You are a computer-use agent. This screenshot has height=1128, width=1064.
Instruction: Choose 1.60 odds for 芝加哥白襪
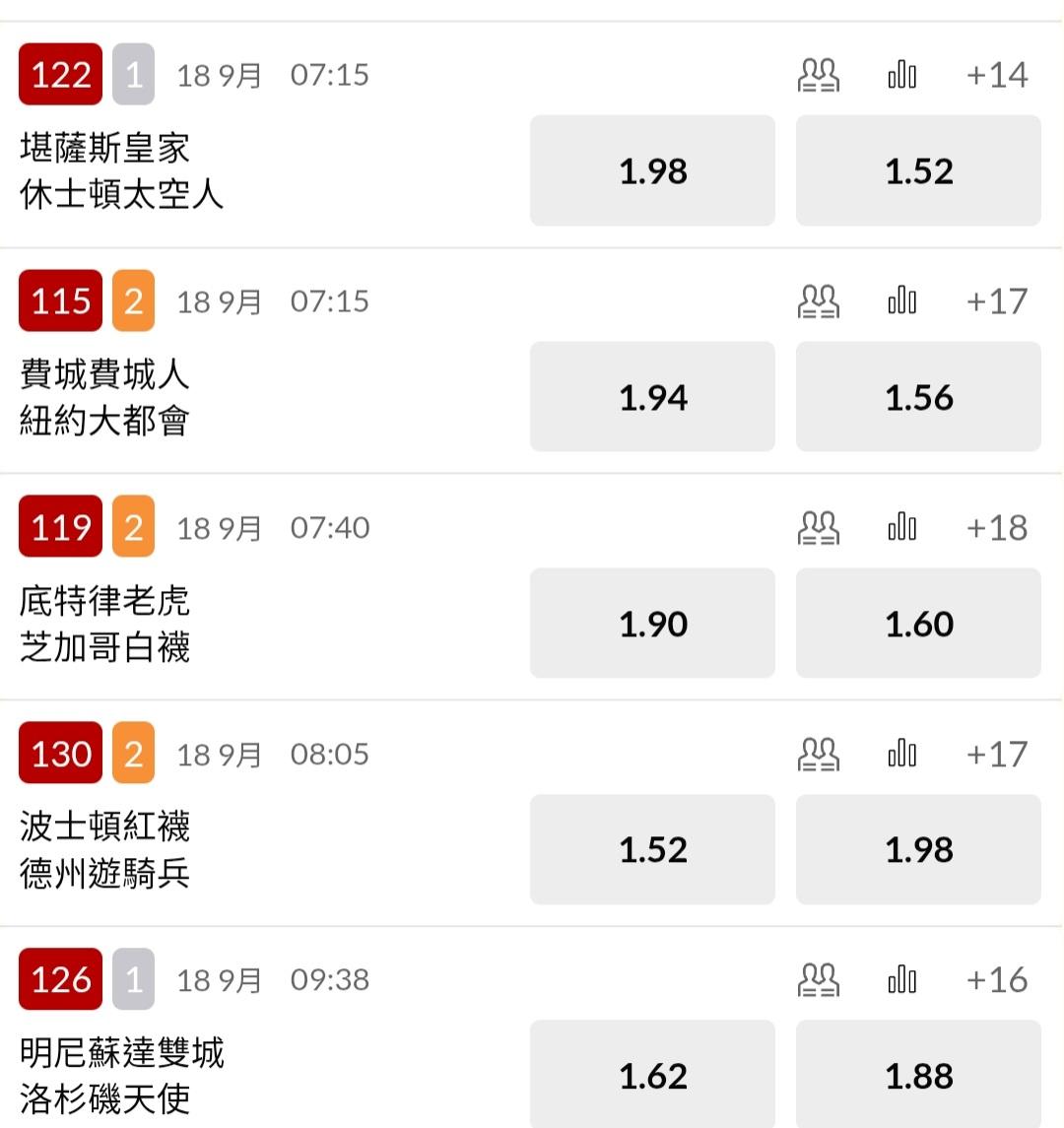point(918,623)
